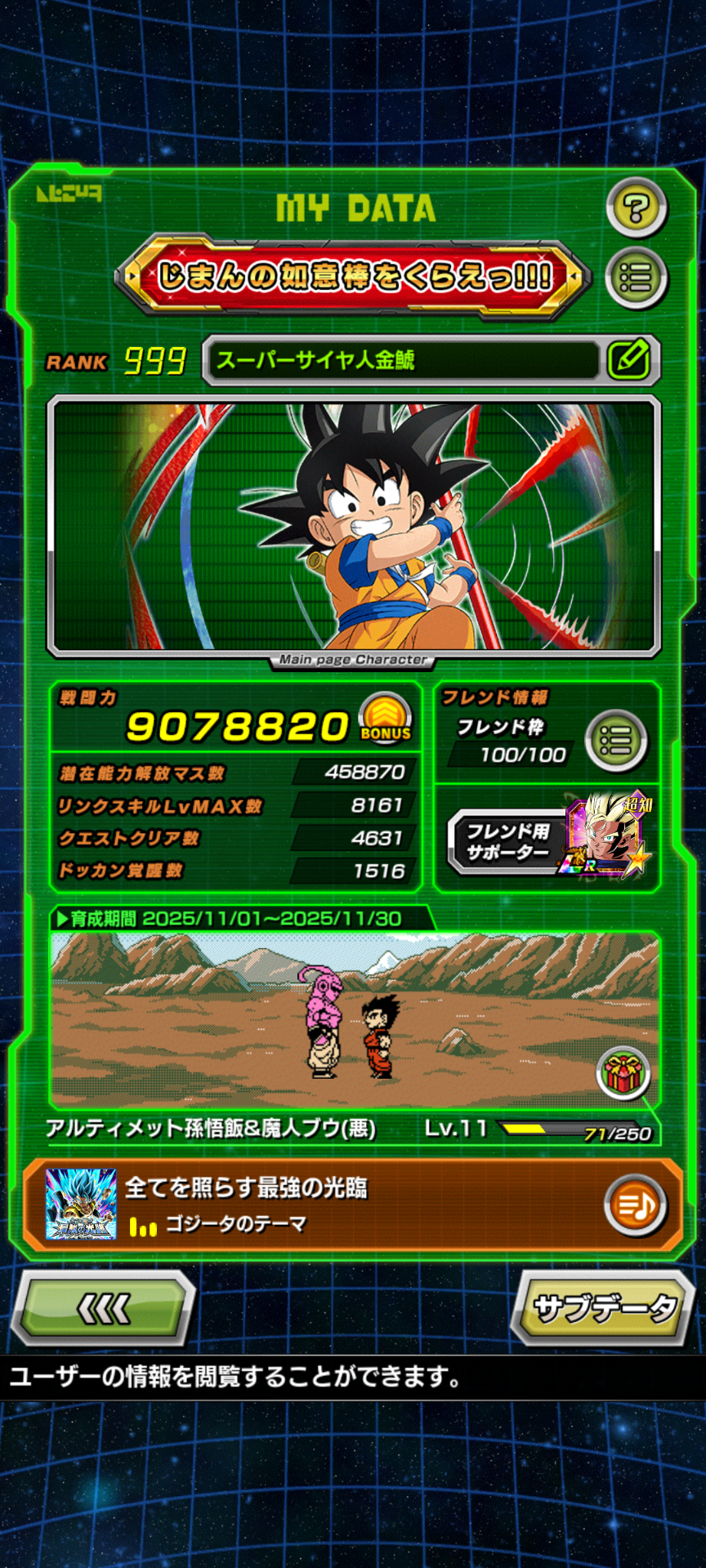The width and height of the screenshot is (706, 1568).
Task: Go back with the arrow button
Action: coord(103,1308)
